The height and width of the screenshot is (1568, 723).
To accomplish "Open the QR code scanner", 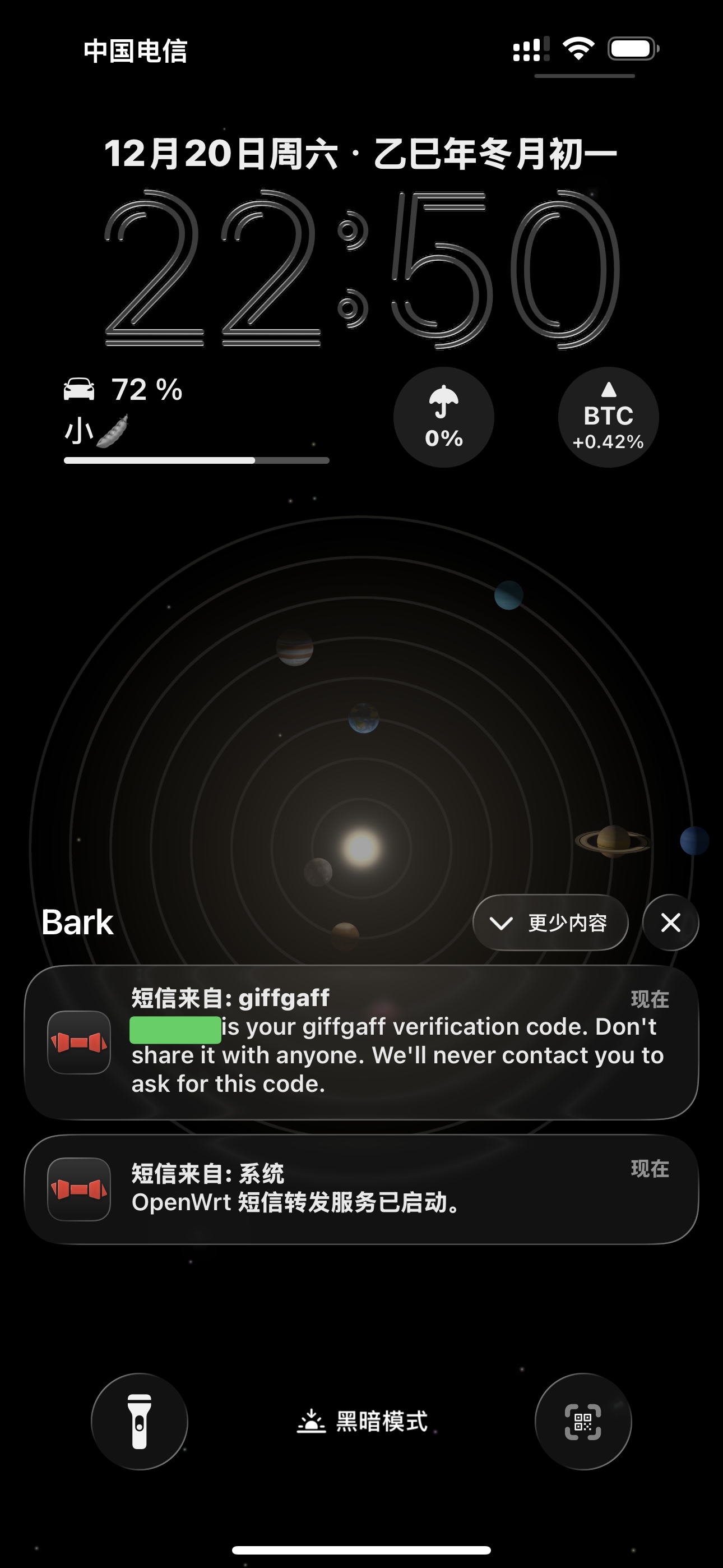I will coord(583,1421).
